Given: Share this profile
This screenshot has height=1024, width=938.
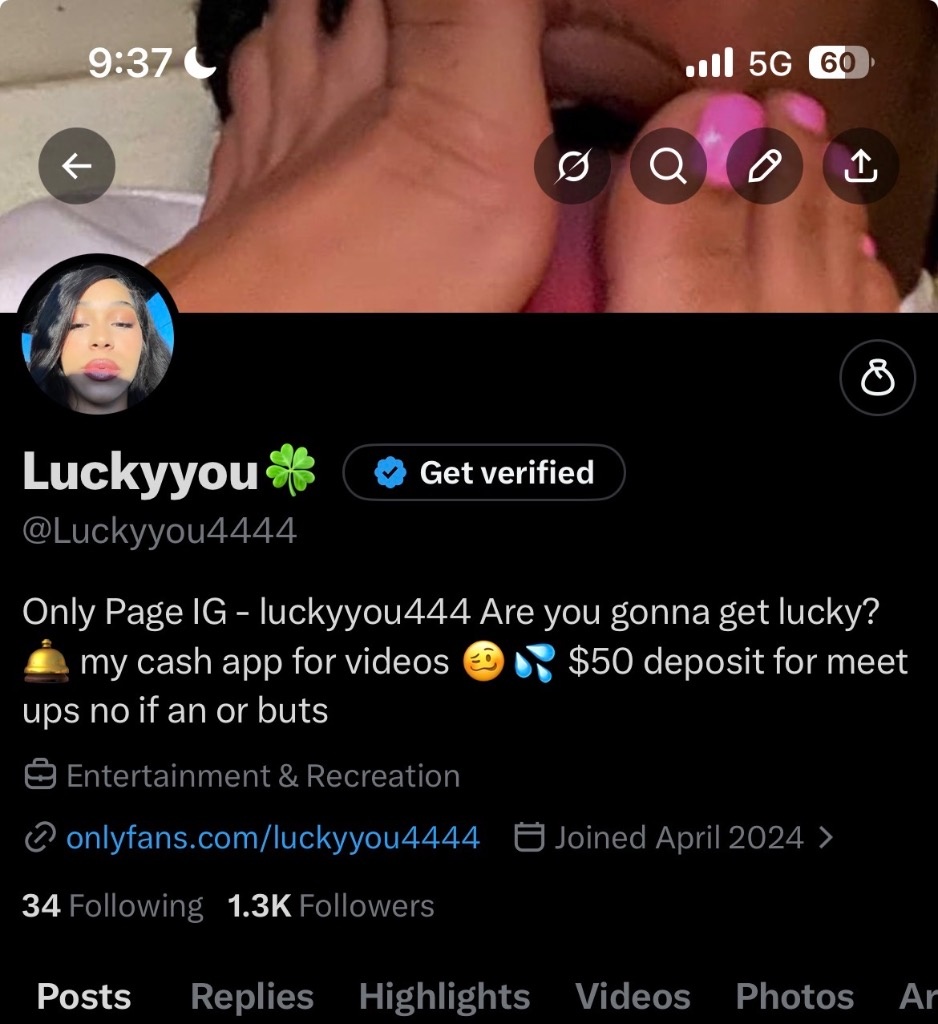Looking at the screenshot, I should click(x=860, y=167).
